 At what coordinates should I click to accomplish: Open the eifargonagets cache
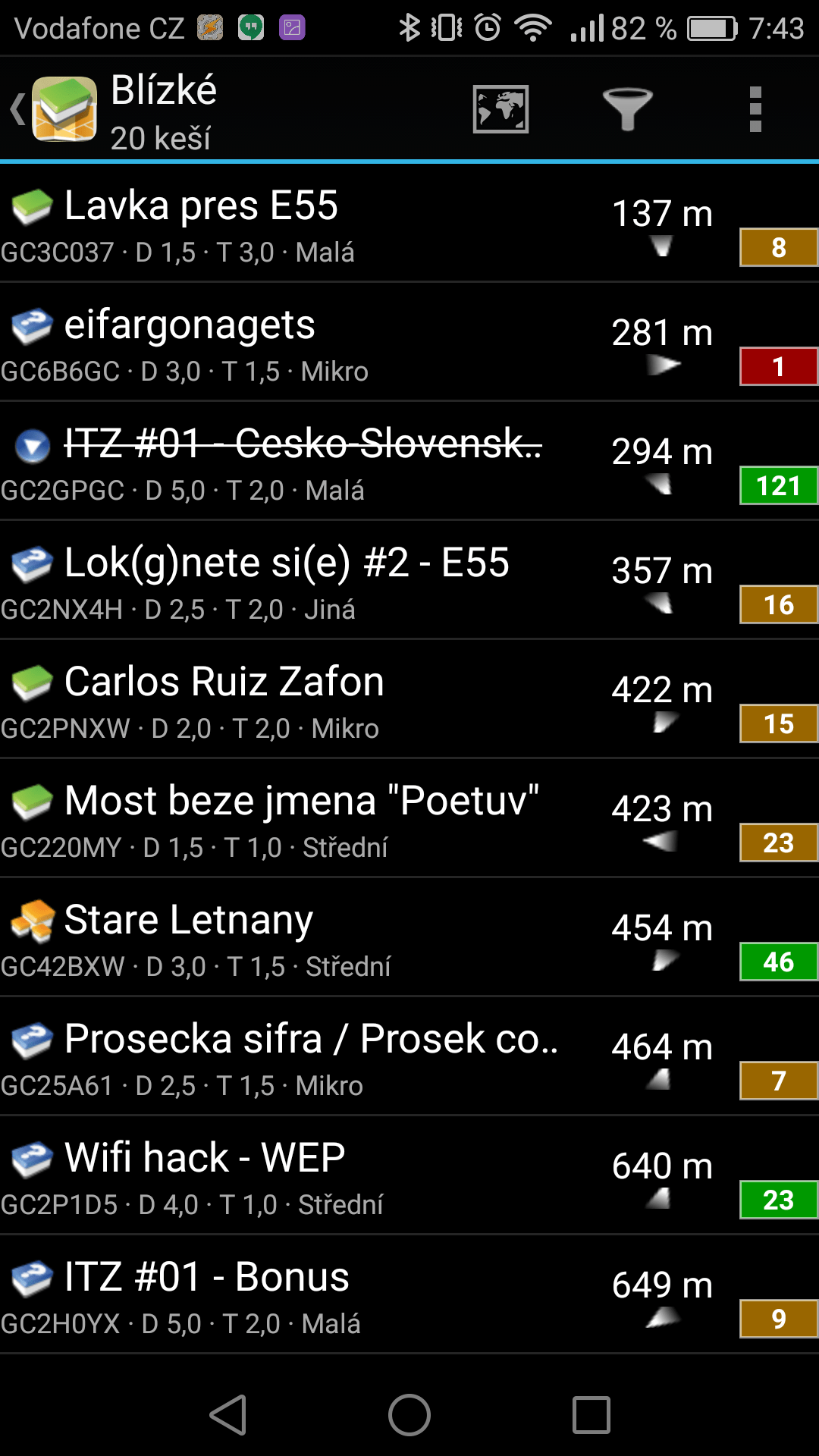click(x=409, y=342)
